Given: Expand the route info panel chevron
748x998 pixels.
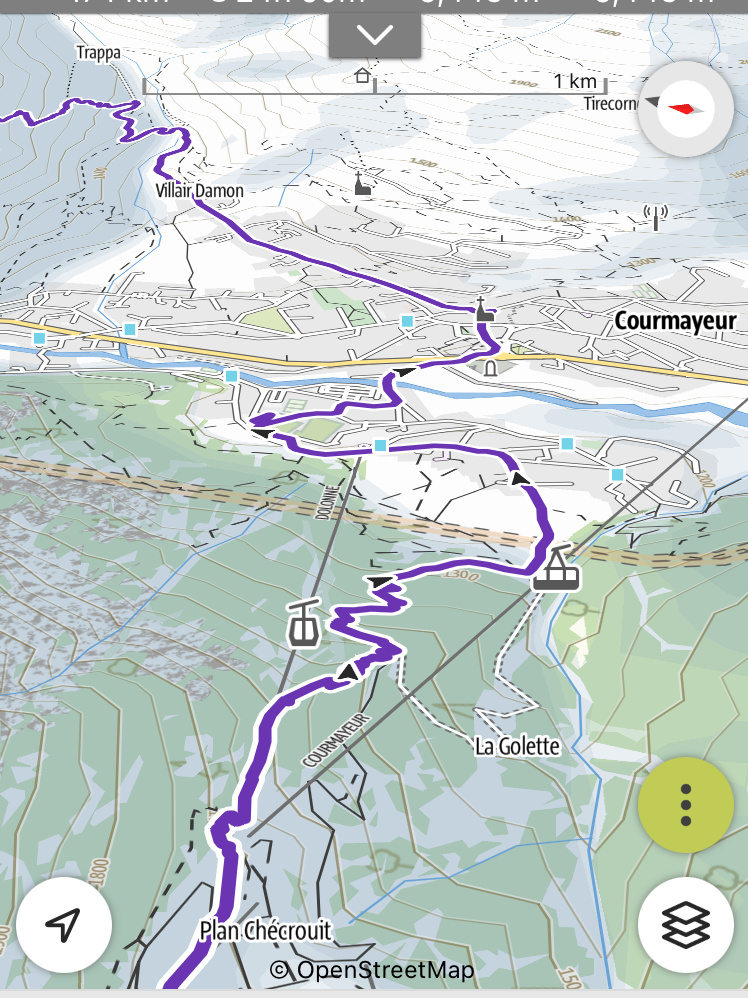Looking at the screenshot, I should point(374,36).
